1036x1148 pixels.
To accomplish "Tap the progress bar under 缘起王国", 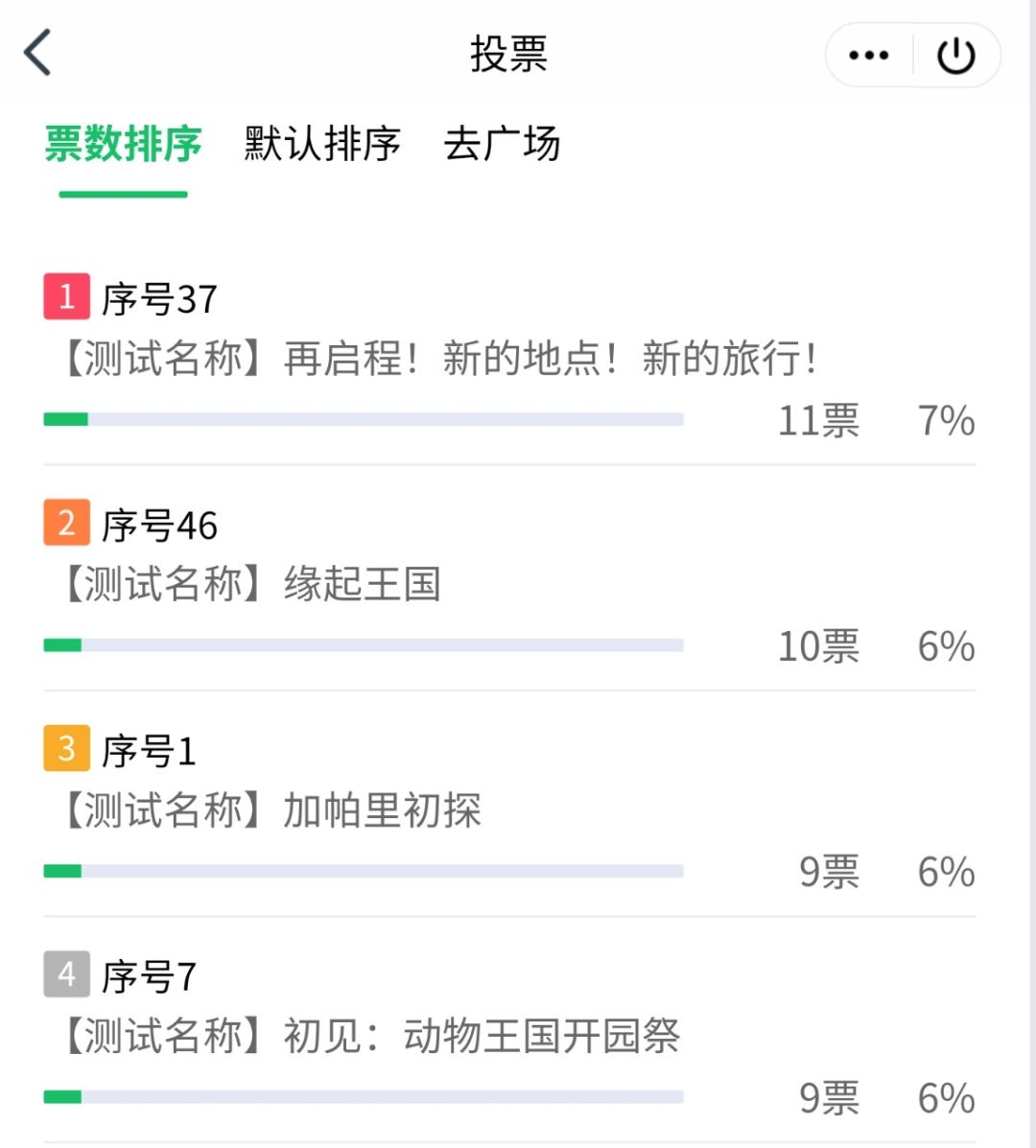I will coord(363,644).
